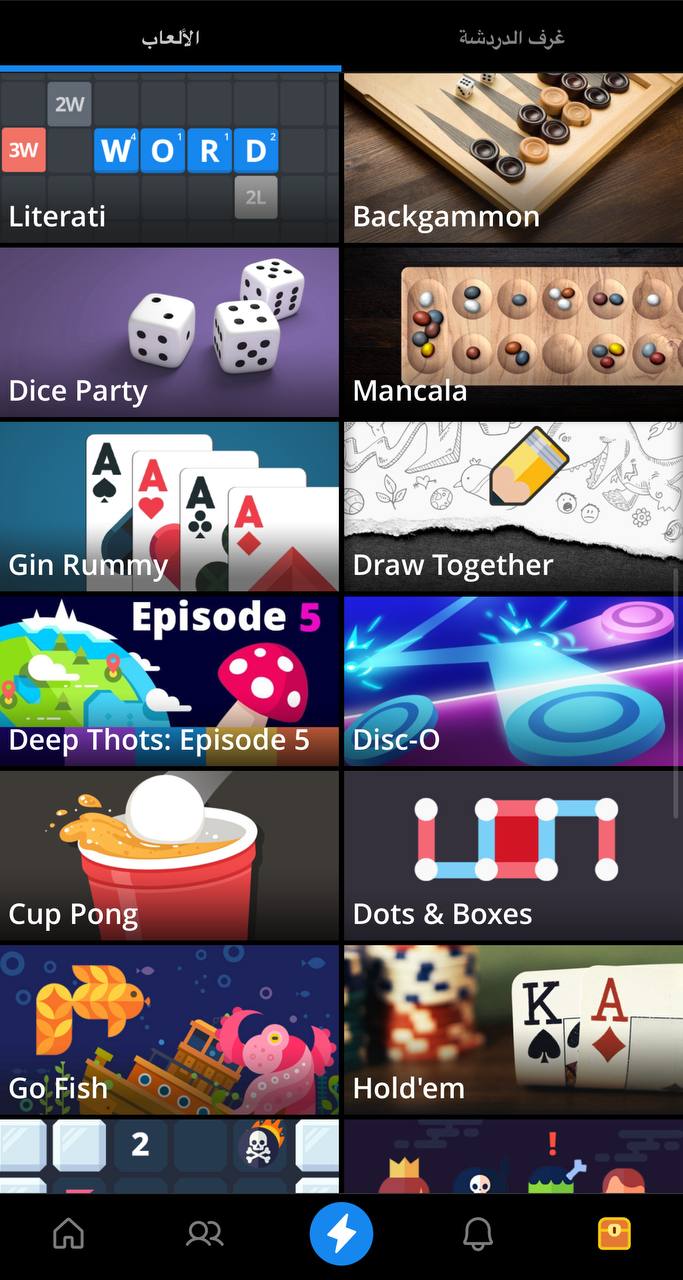
Task: Open Hold'em poker game
Action: pos(513,1030)
